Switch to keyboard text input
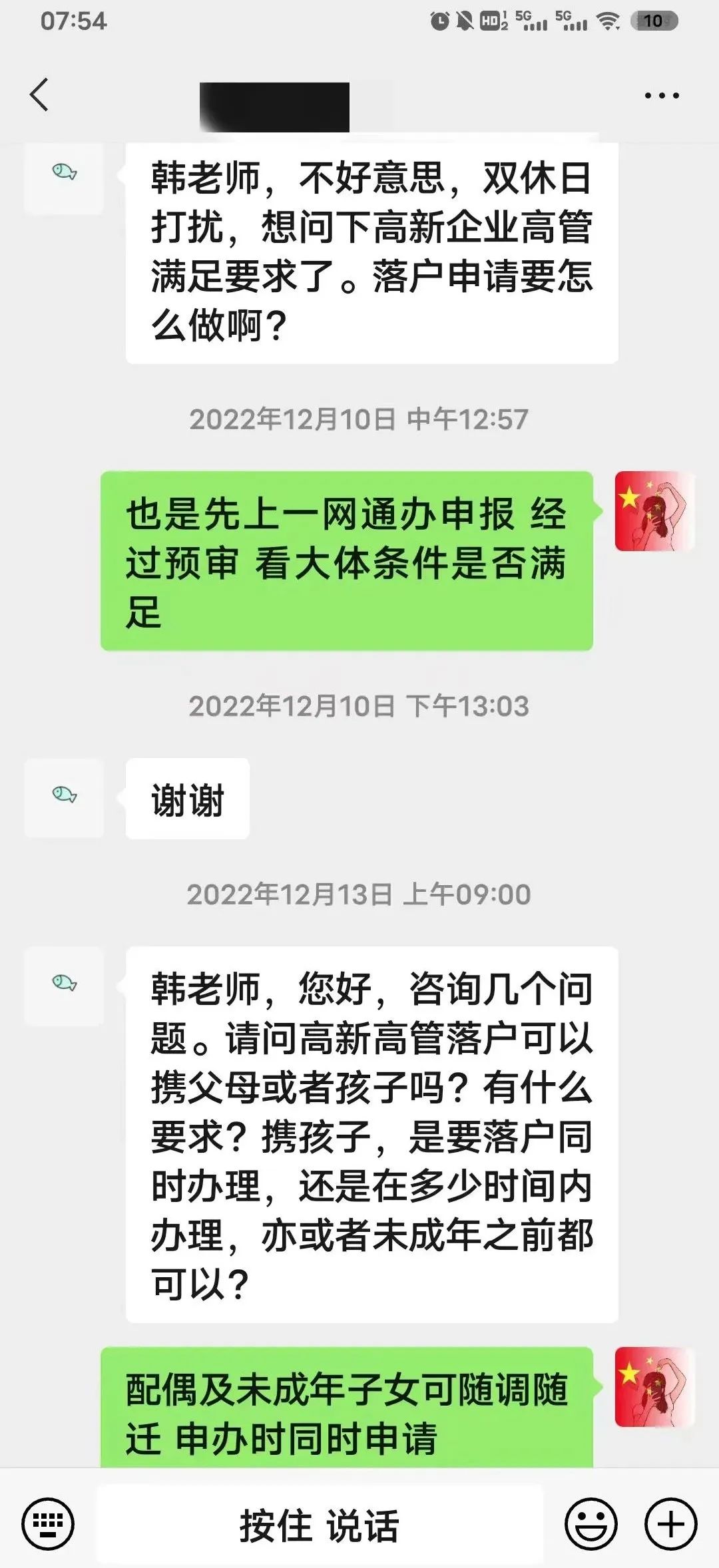 (48, 1523)
